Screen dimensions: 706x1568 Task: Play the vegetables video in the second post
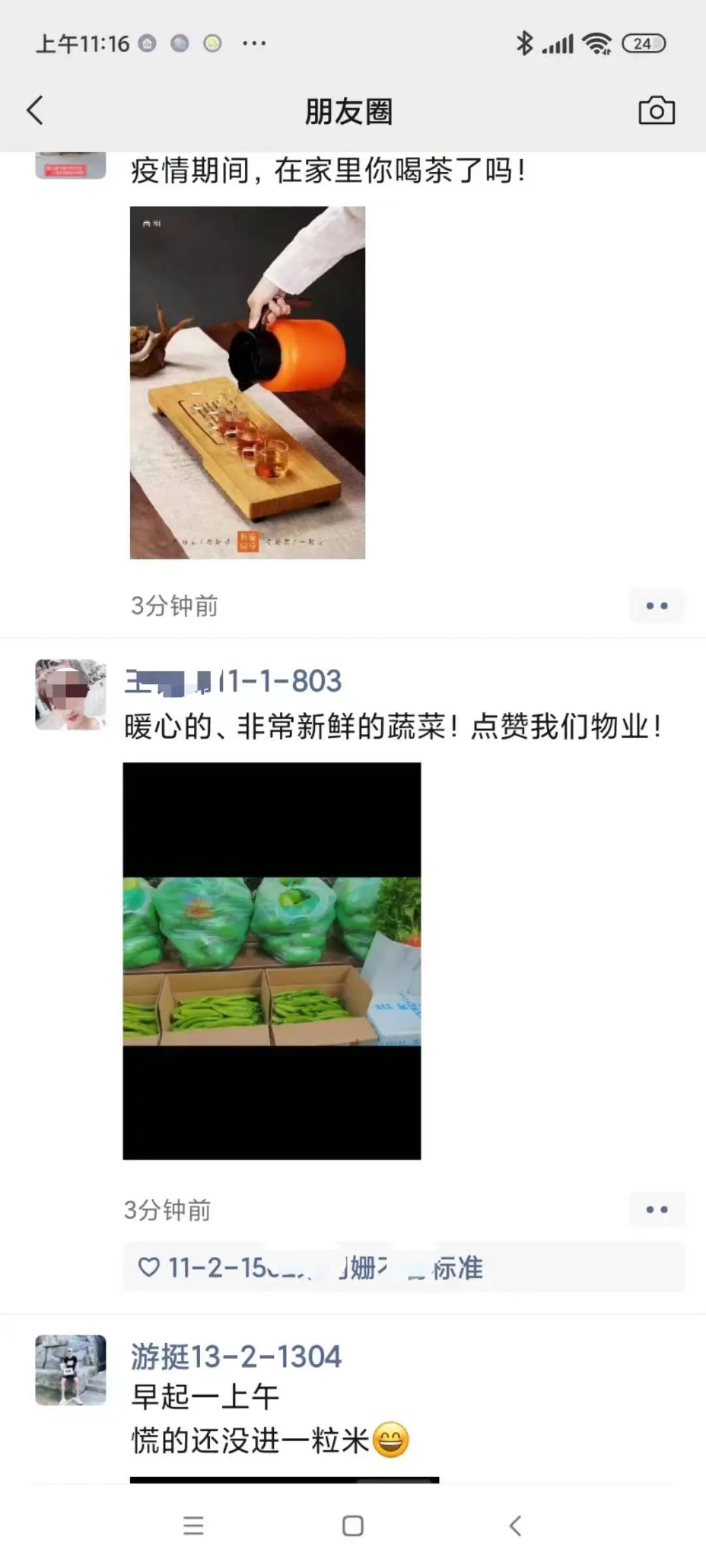[275, 954]
